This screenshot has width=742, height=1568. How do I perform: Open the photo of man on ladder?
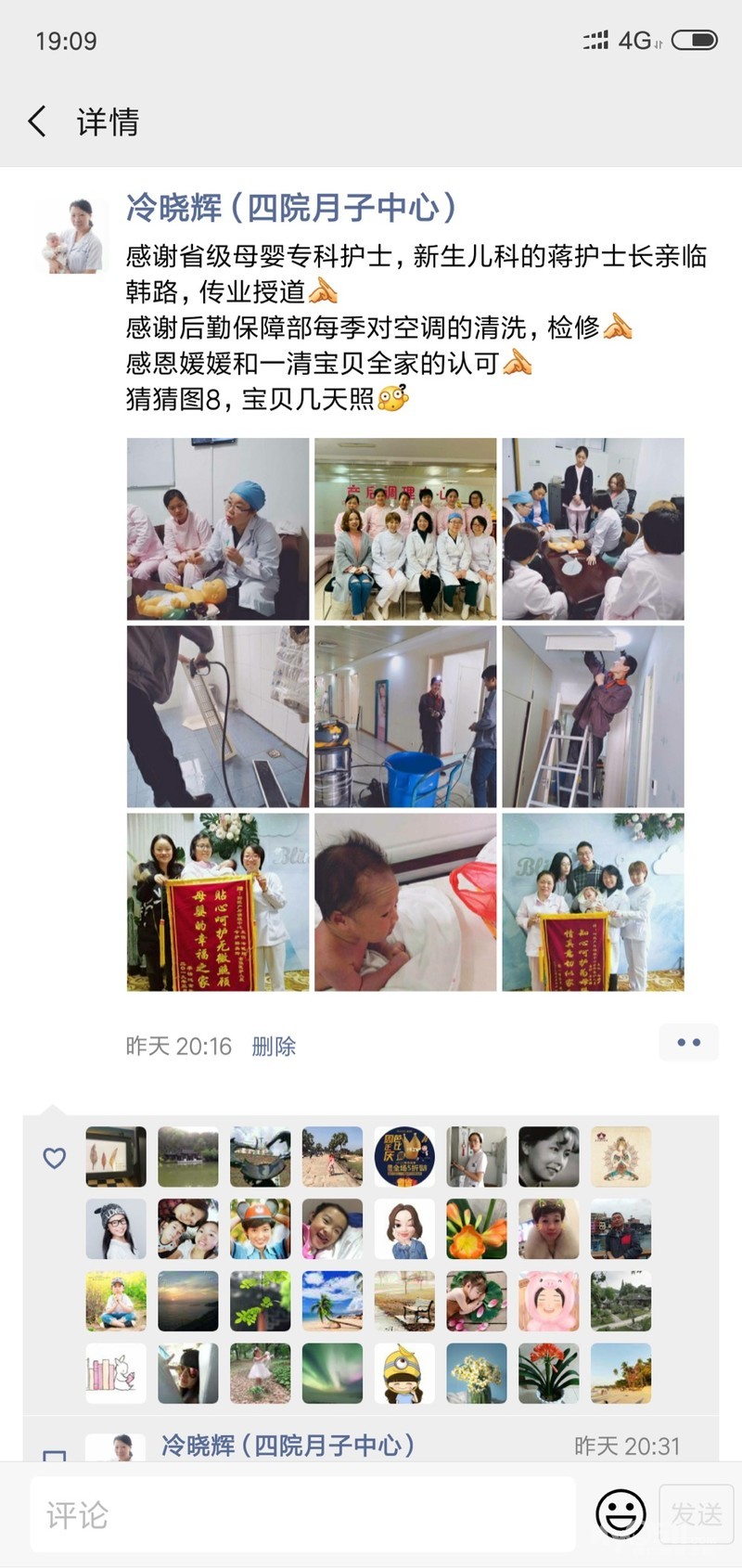593,716
